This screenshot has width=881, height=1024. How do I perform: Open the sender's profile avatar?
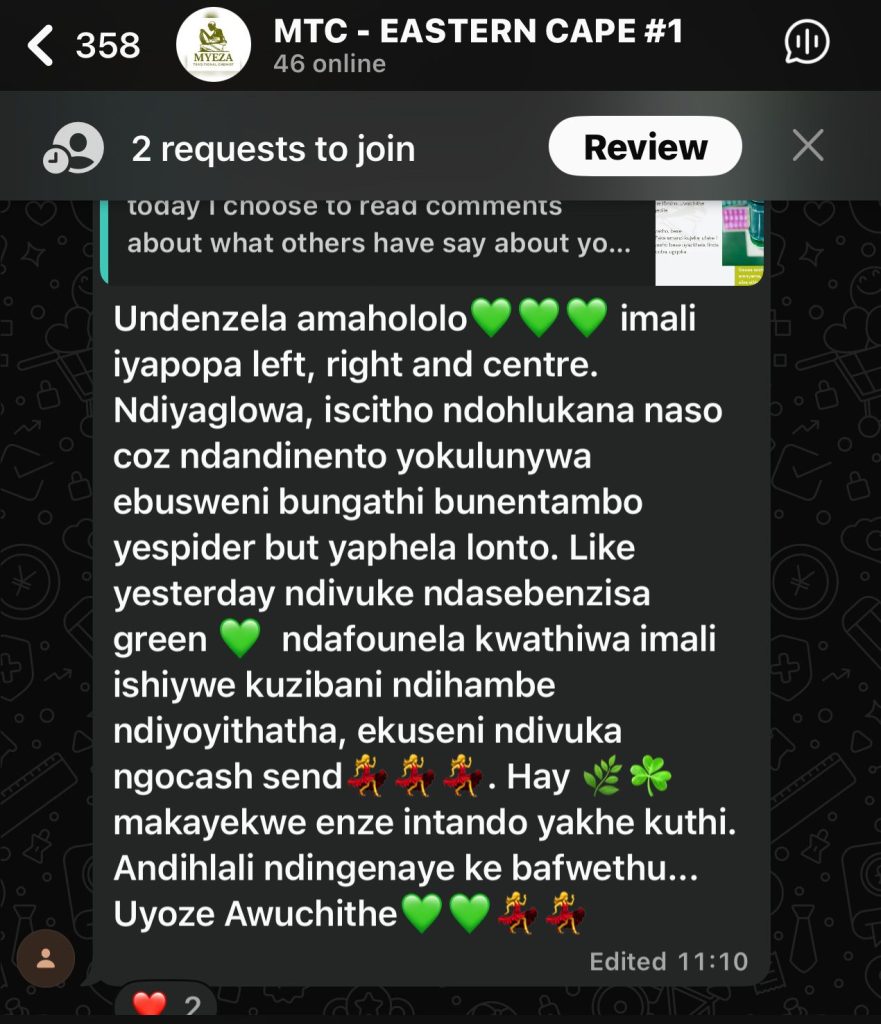(x=45, y=958)
